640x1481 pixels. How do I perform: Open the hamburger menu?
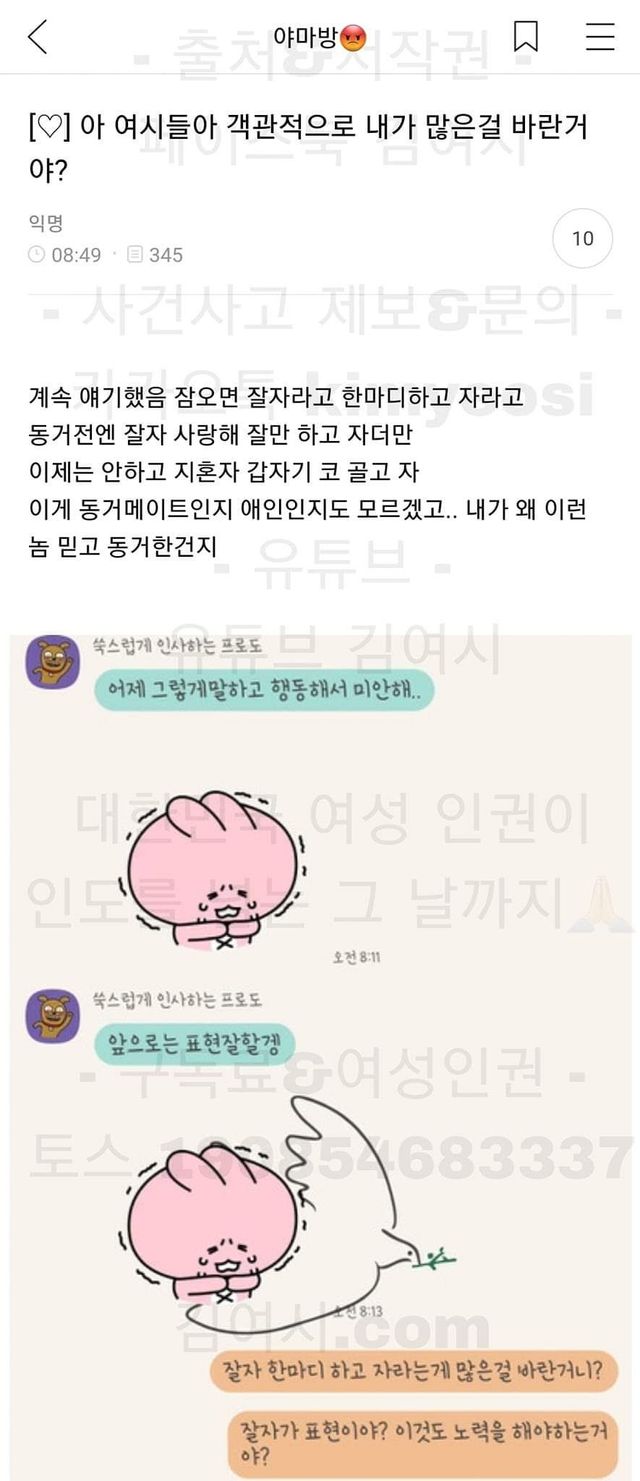click(600, 37)
